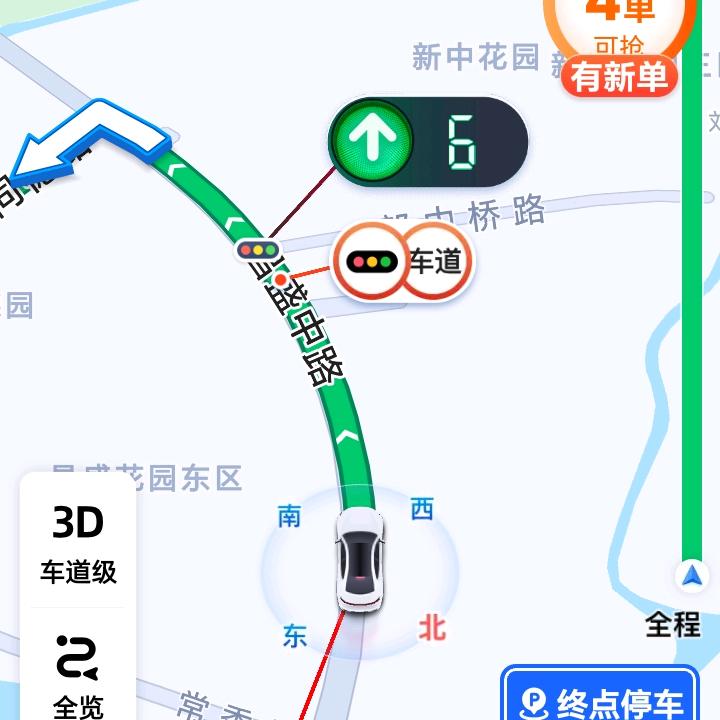Tap the traffic light 车道 lane marker
Image resolution: width=720 pixels, height=720 pixels.
tap(402, 262)
